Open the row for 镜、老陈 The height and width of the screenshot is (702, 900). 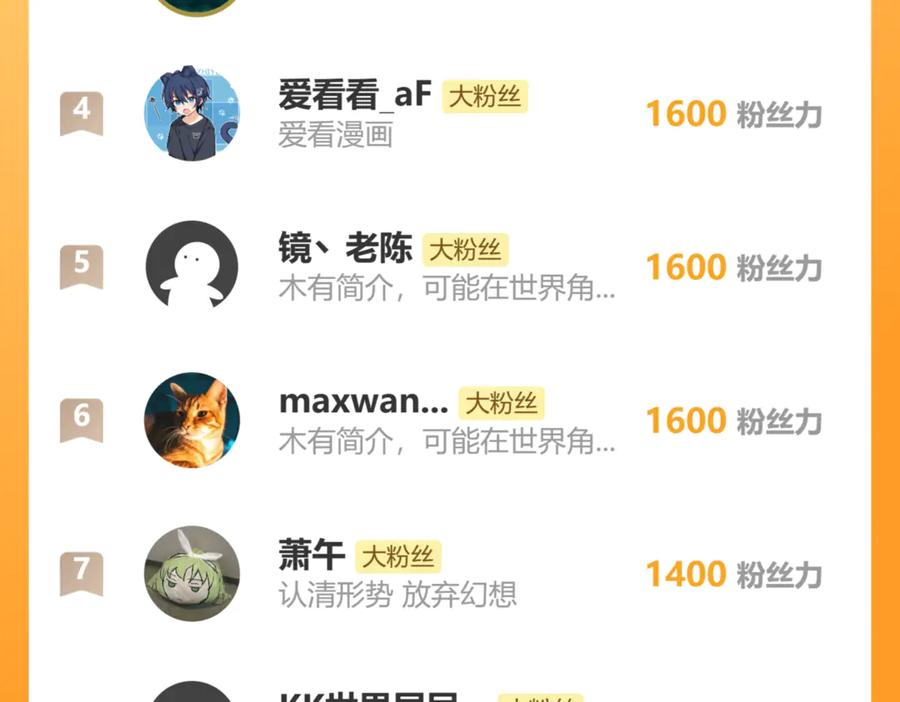(x=449, y=267)
